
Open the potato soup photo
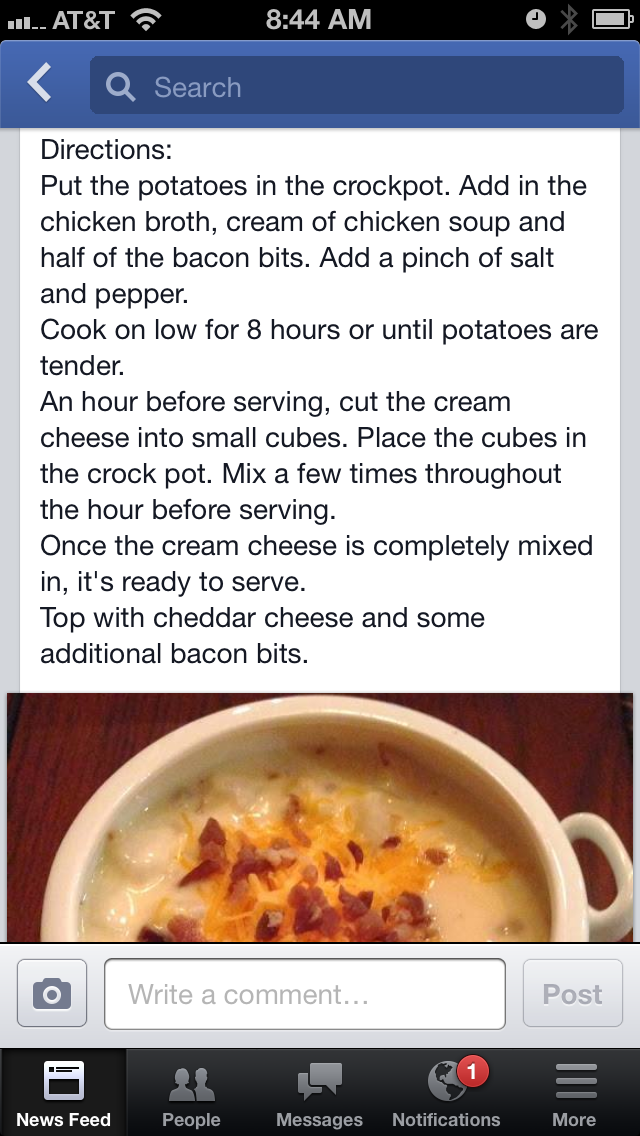tap(320, 817)
